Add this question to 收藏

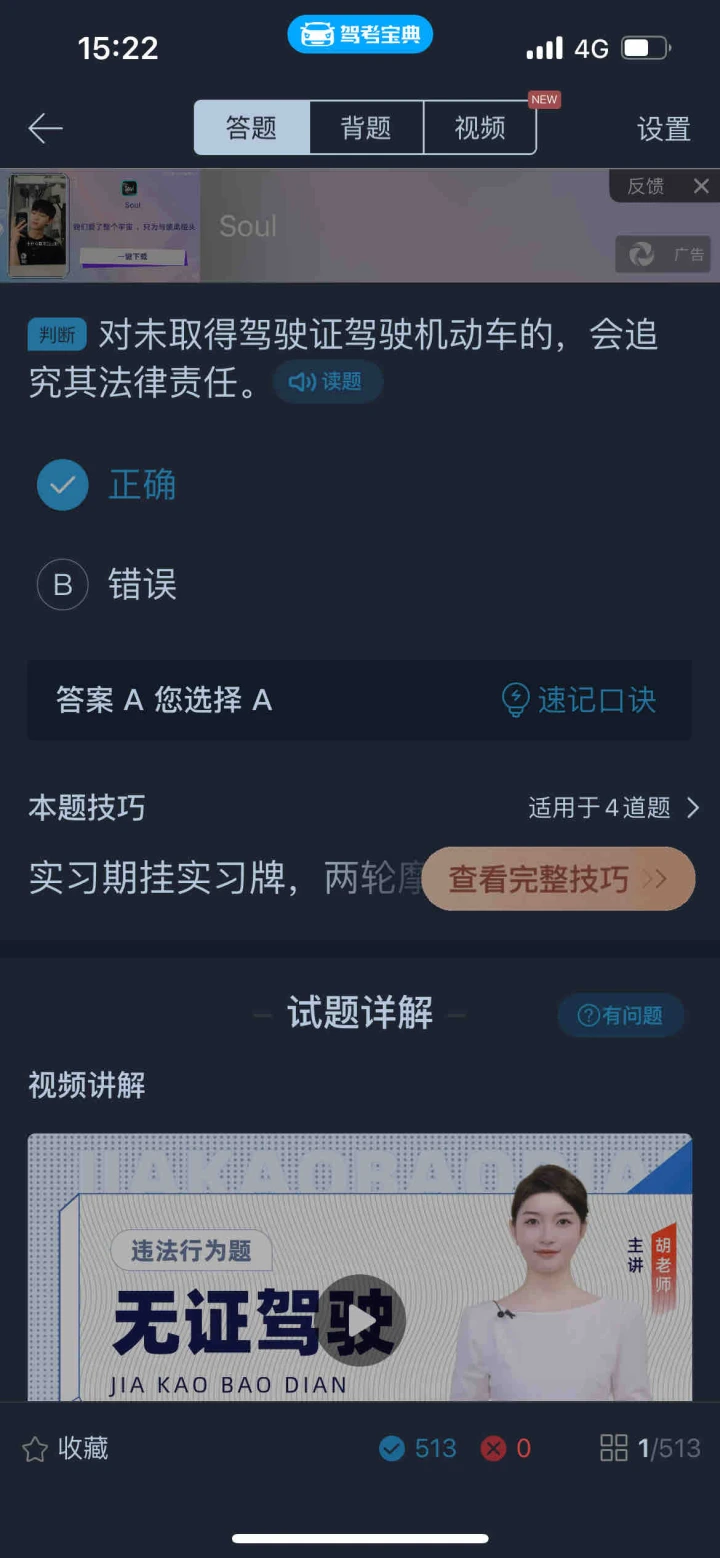(x=66, y=1448)
